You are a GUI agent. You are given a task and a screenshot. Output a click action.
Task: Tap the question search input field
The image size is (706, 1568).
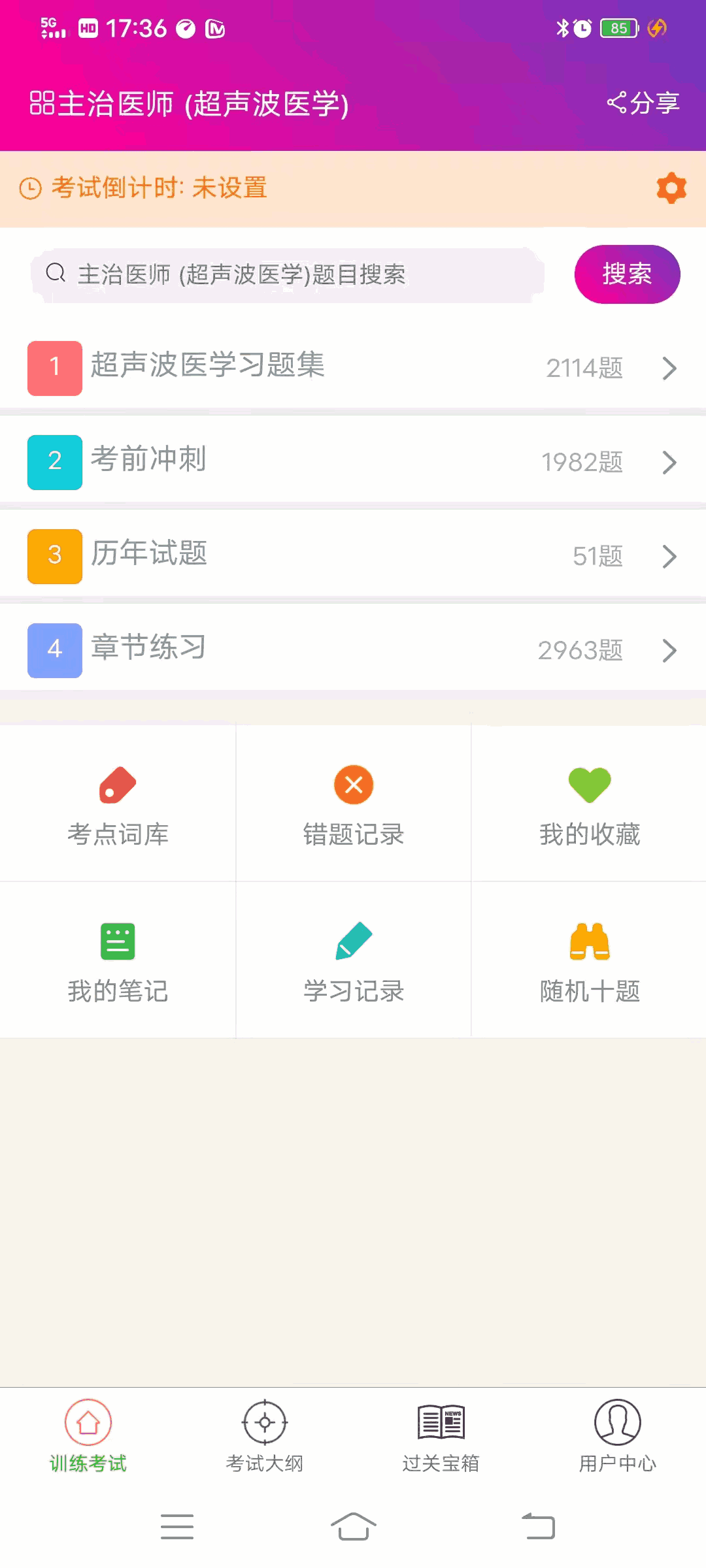[x=288, y=274]
